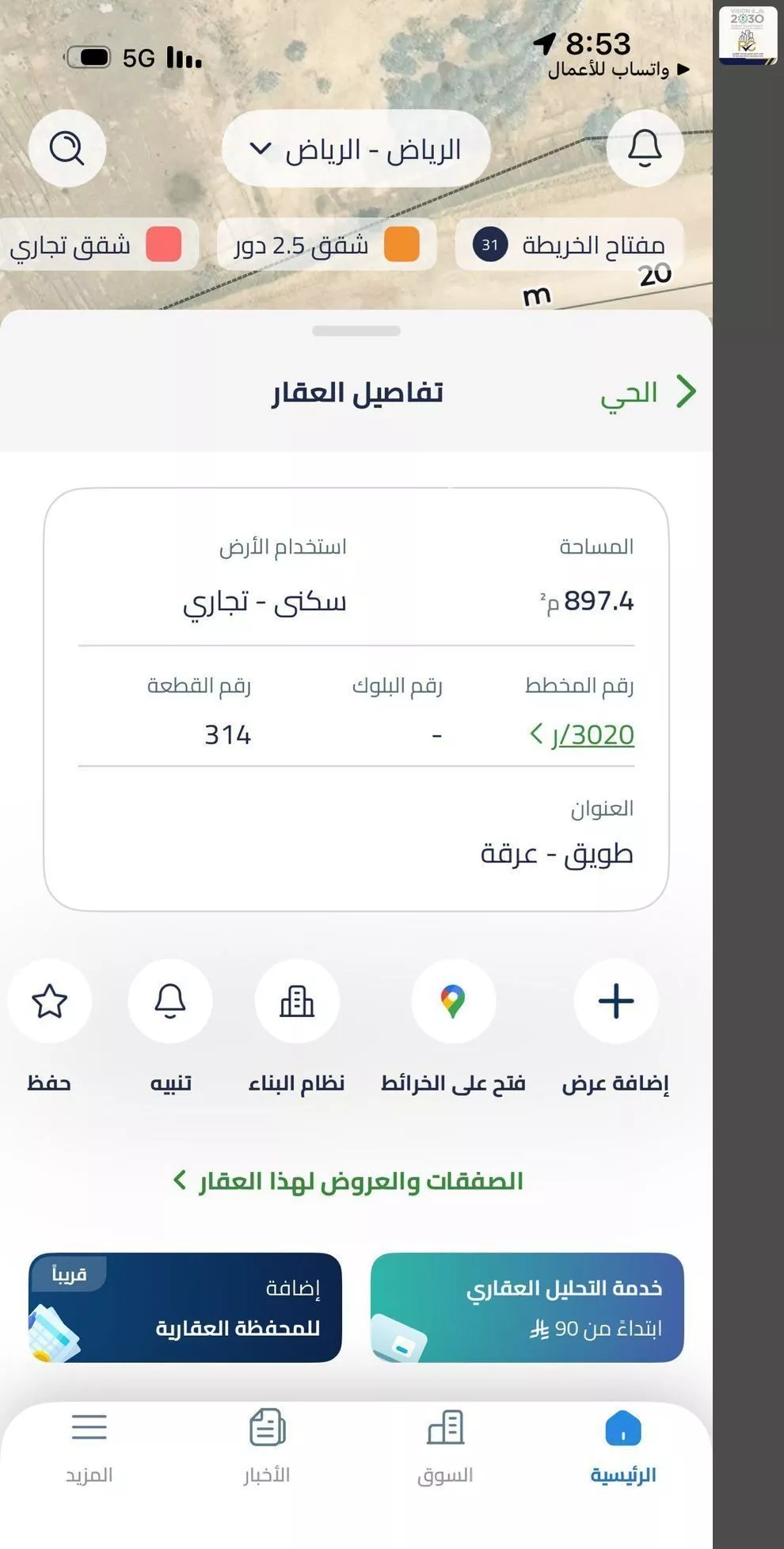This screenshot has width=784, height=1549.
Task: Save the property using the حفظ star icon
Action: [x=49, y=1001]
